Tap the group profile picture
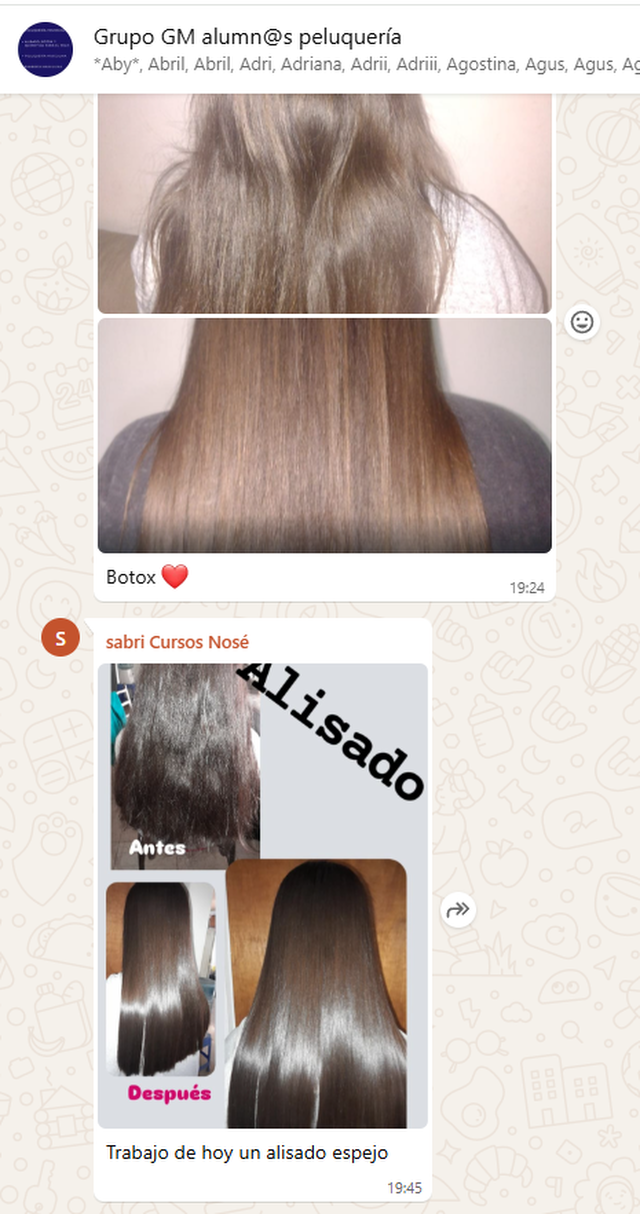640x1214 pixels. (x=46, y=49)
